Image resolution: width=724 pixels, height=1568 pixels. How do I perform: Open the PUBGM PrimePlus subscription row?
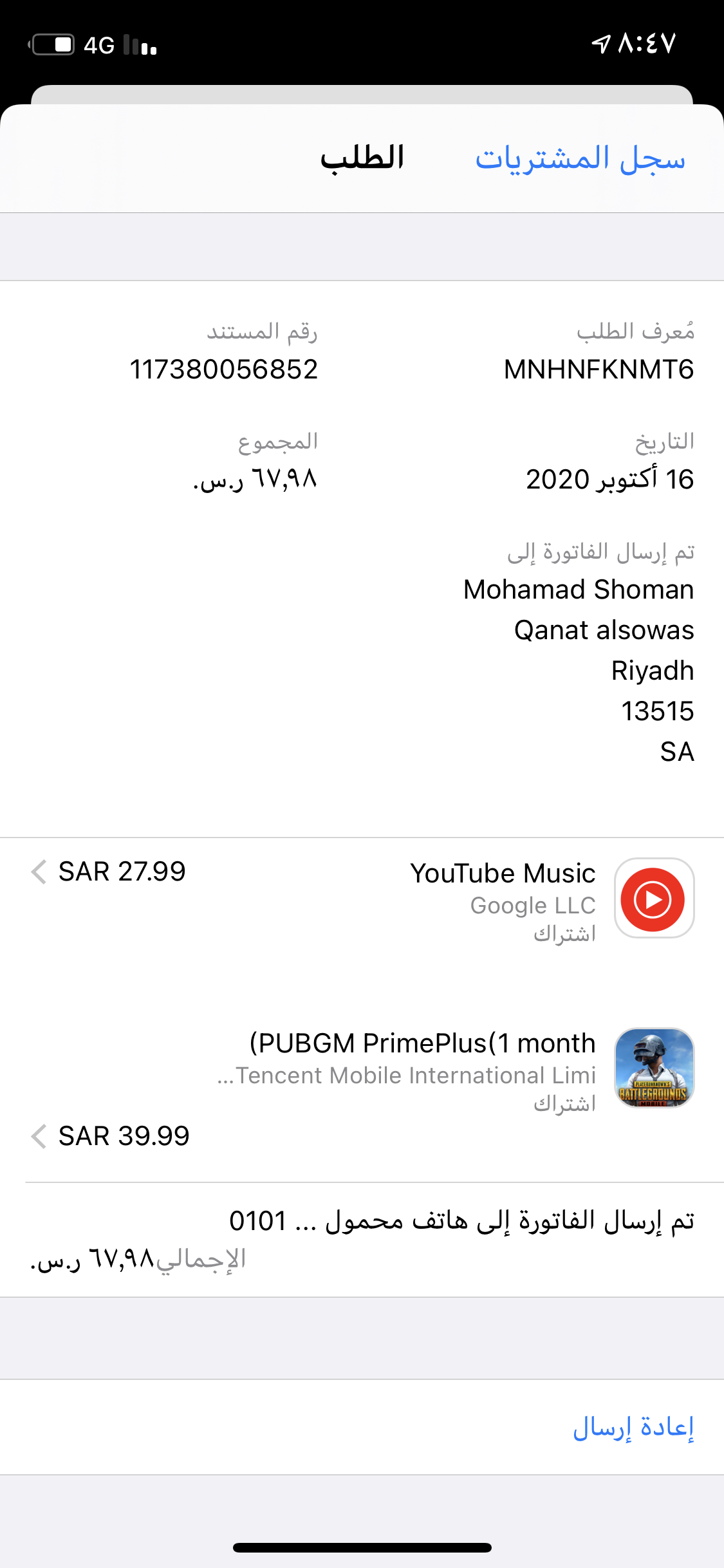pyautogui.click(x=362, y=1088)
